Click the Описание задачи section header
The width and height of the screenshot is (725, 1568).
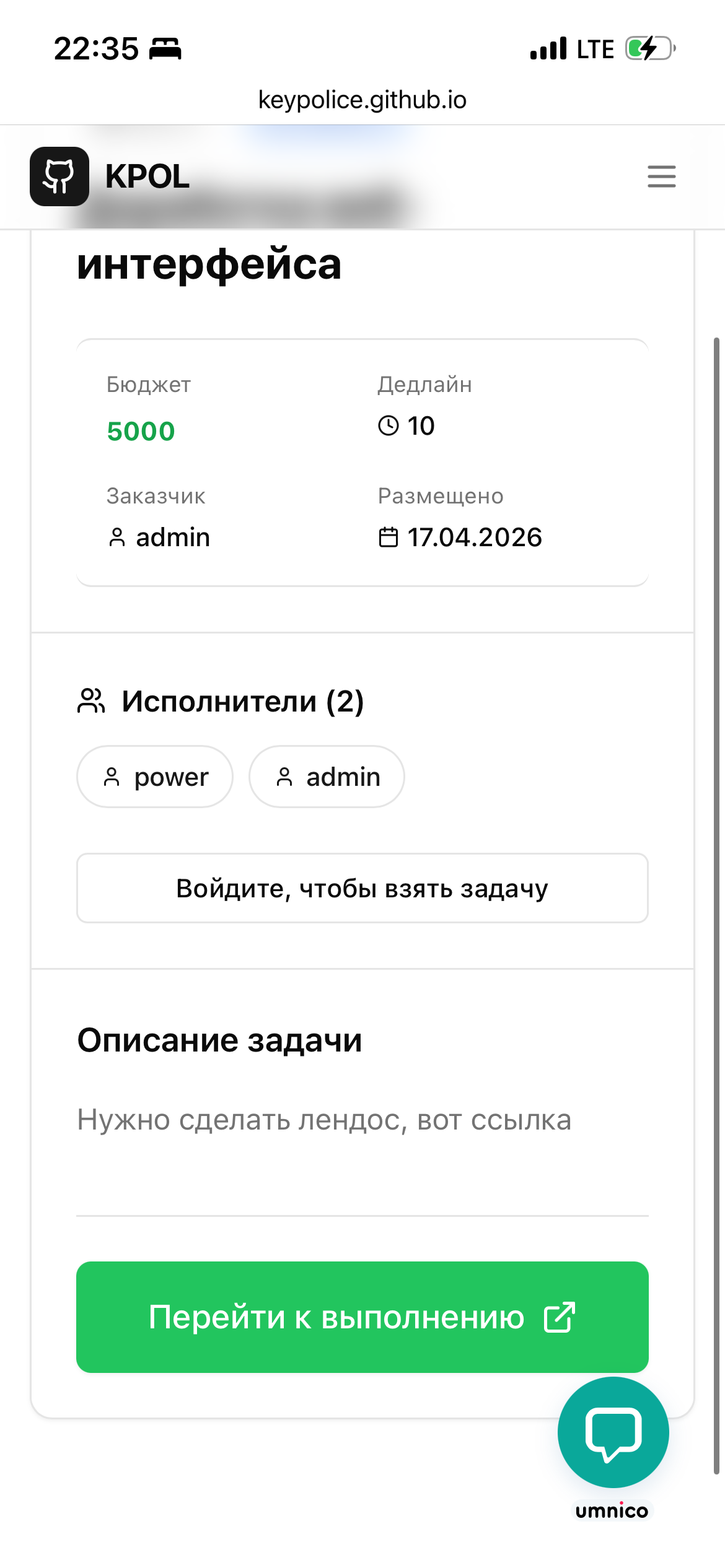click(219, 1039)
